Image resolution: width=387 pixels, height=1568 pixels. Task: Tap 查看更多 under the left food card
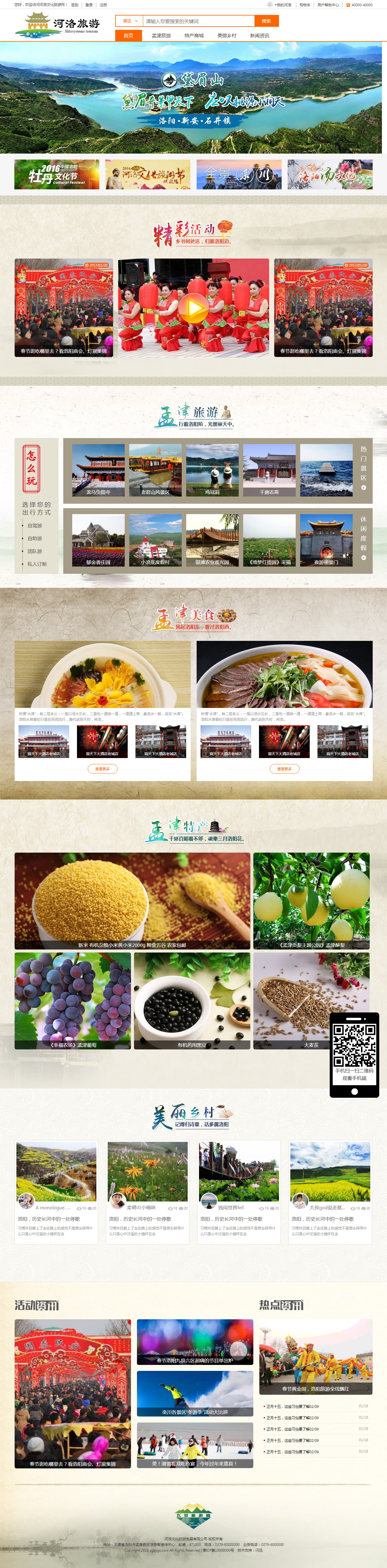pos(102,769)
